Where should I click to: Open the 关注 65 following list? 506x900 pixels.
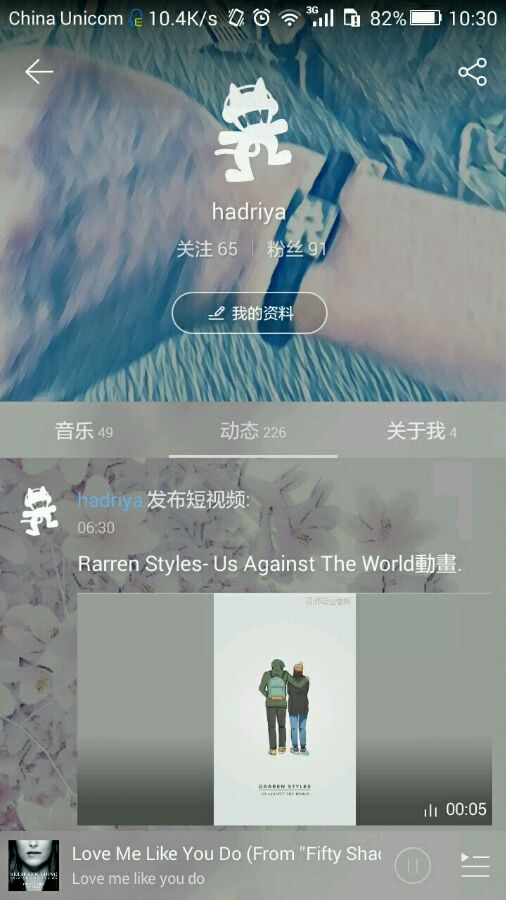click(x=207, y=249)
